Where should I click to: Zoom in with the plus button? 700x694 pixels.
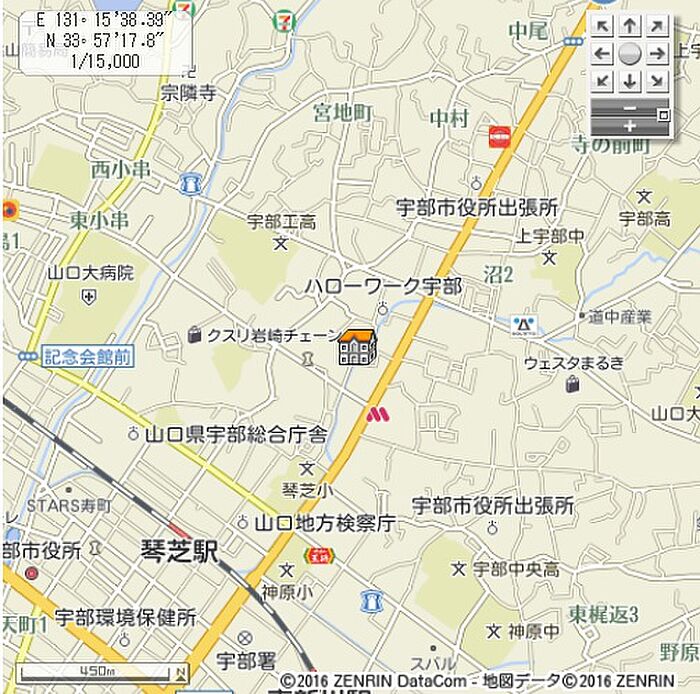point(629,126)
